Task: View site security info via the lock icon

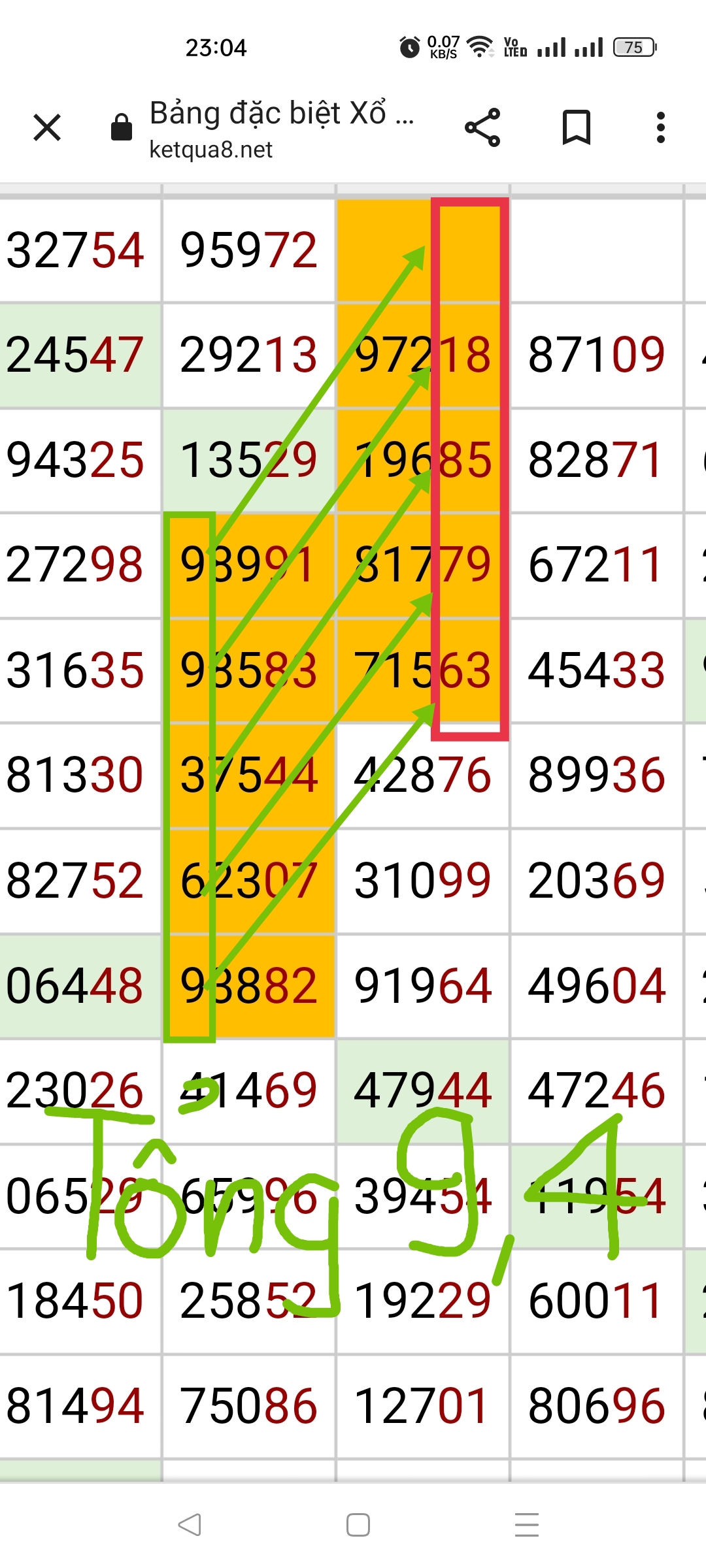Action: coord(122,127)
